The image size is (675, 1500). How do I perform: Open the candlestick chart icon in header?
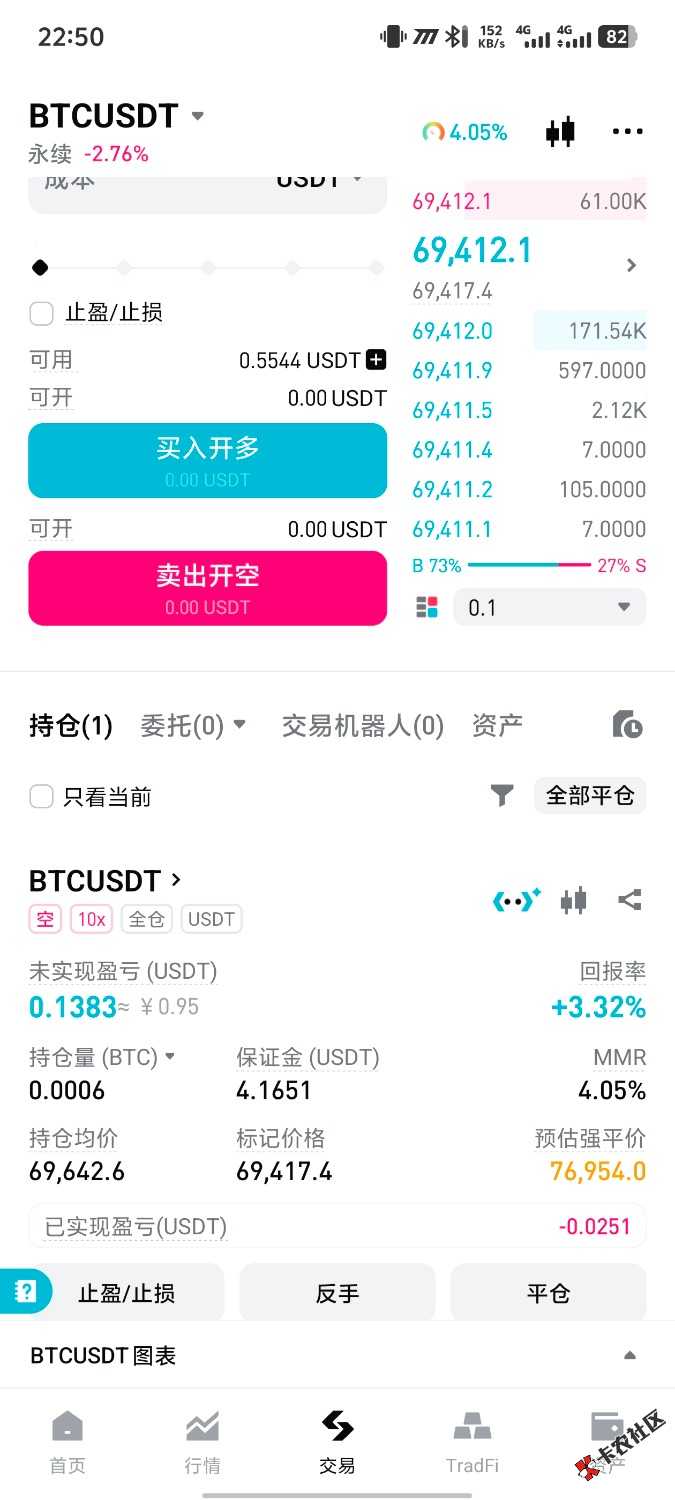[x=561, y=132]
